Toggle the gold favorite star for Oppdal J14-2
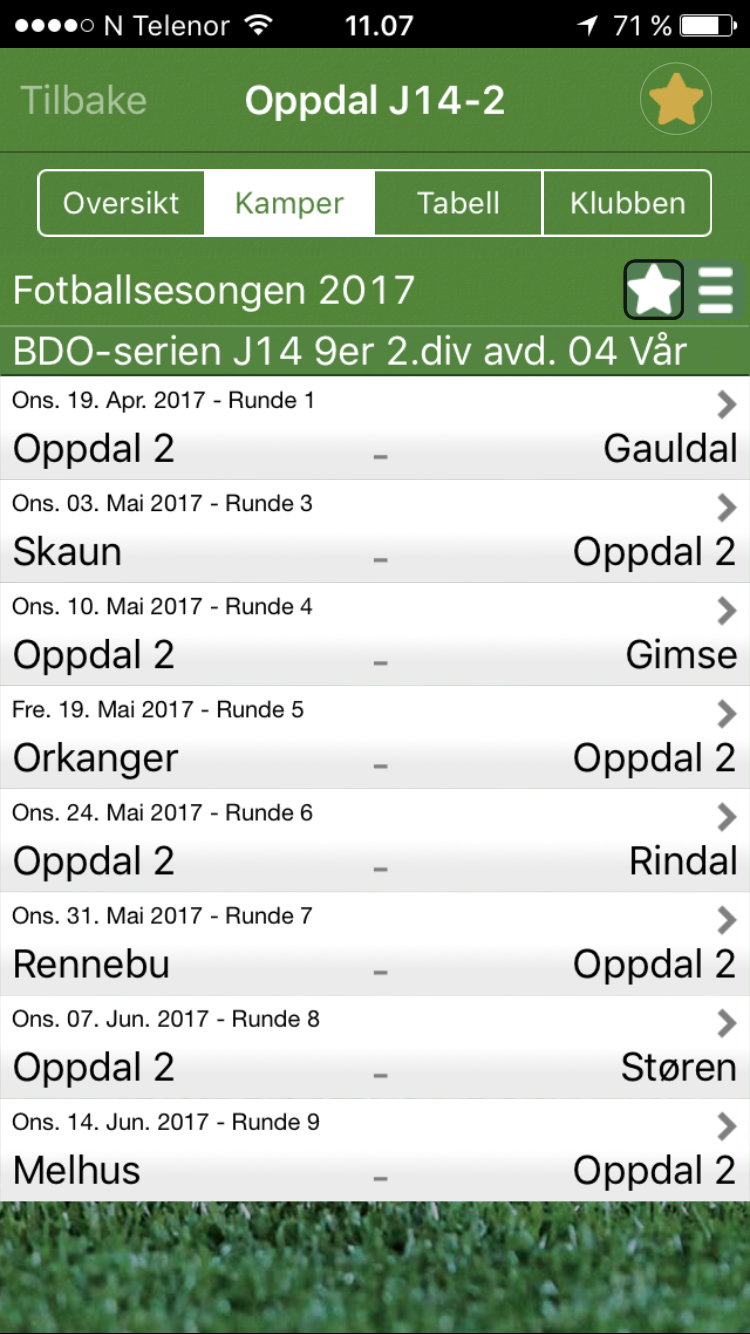 point(676,99)
